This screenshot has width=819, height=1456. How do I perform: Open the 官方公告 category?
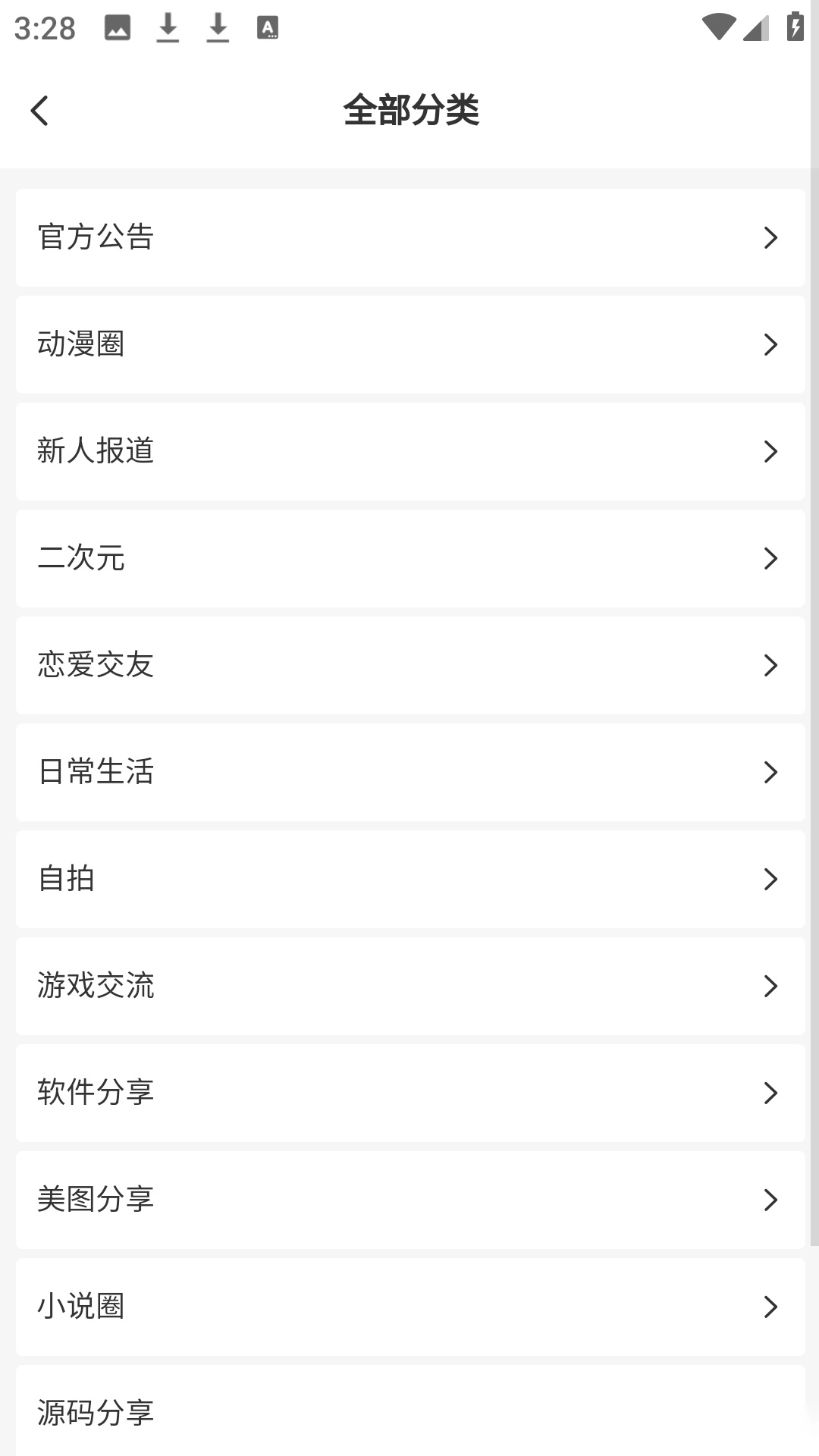point(409,237)
